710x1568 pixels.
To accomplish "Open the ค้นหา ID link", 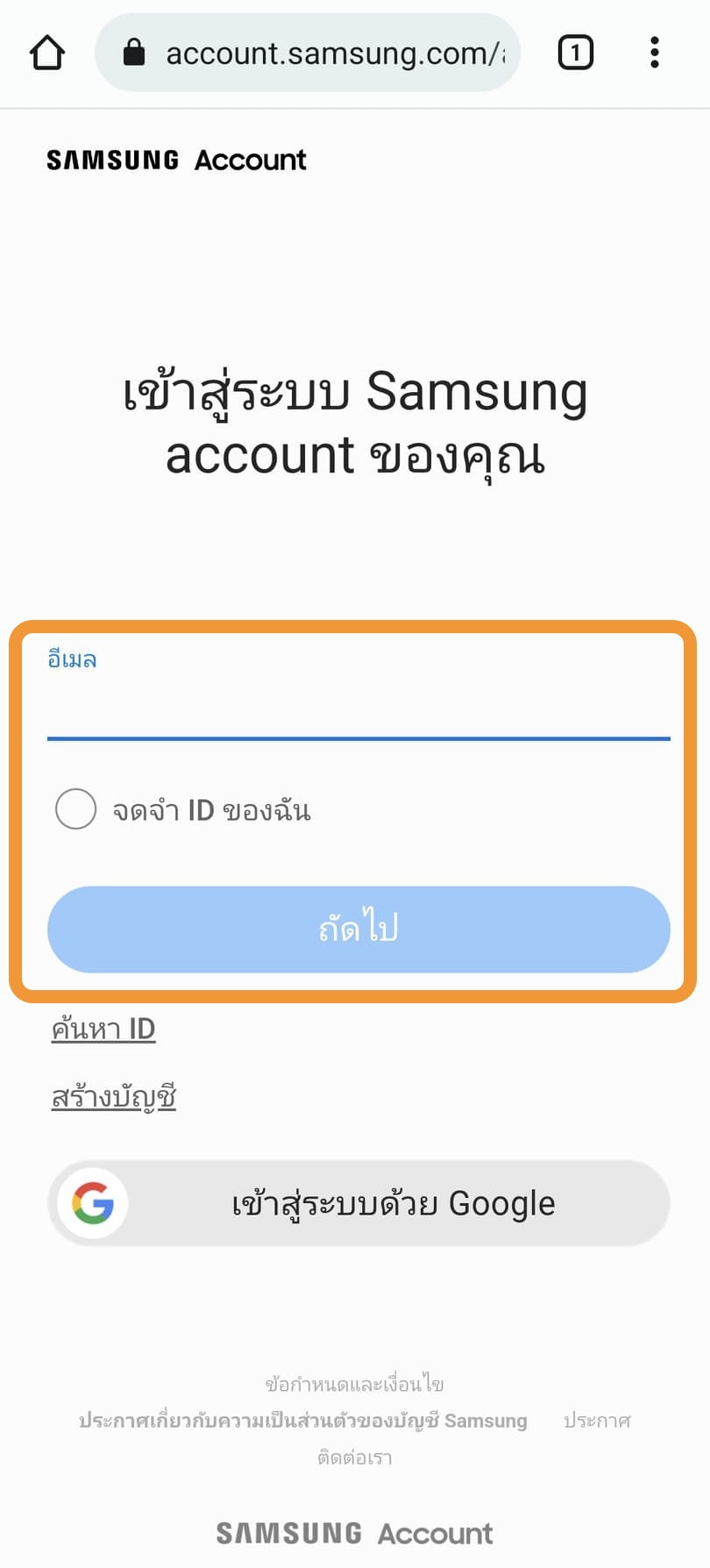I will pyautogui.click(x=103, y=1029).
